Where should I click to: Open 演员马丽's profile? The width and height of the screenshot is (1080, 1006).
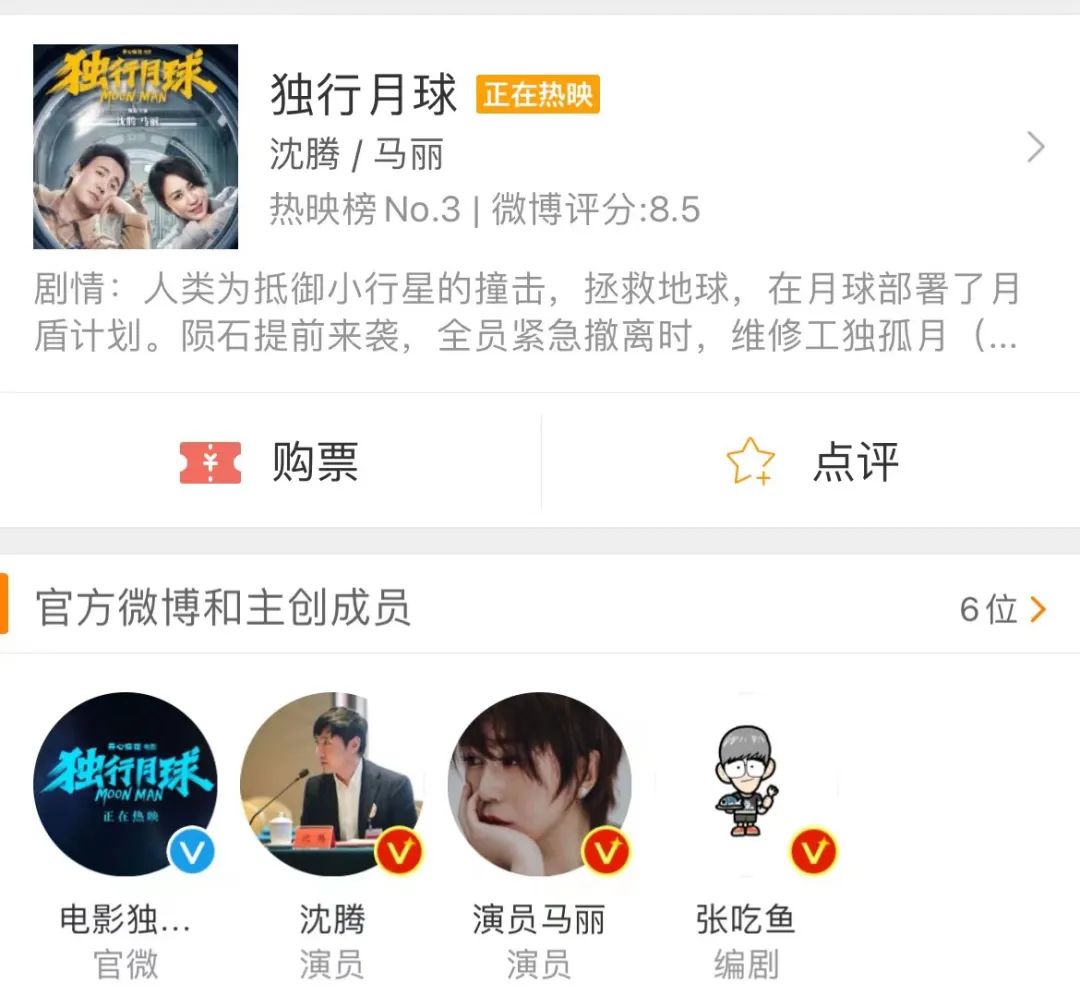click(539, 785)
